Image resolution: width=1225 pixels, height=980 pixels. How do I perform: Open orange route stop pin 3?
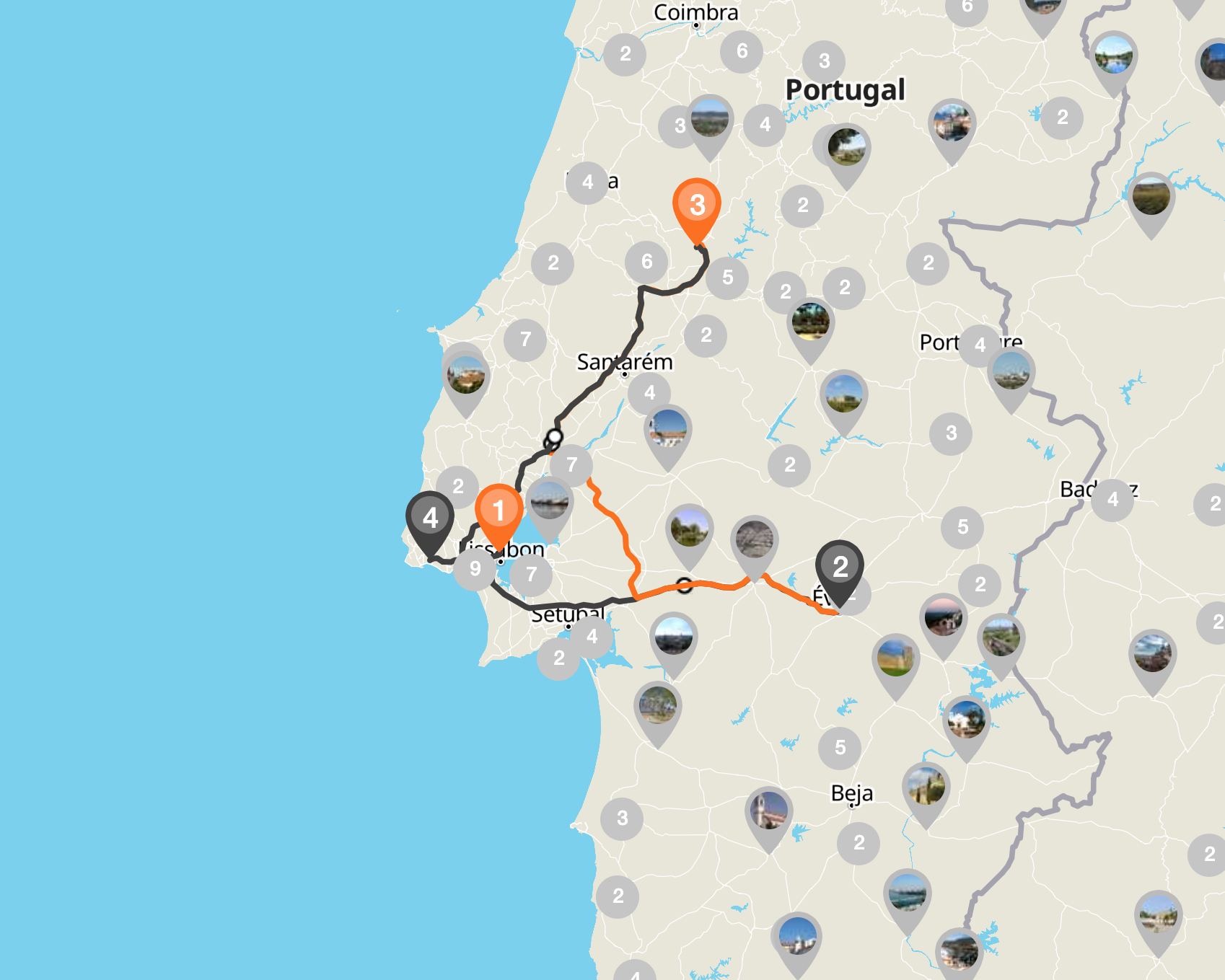[697, 205]
